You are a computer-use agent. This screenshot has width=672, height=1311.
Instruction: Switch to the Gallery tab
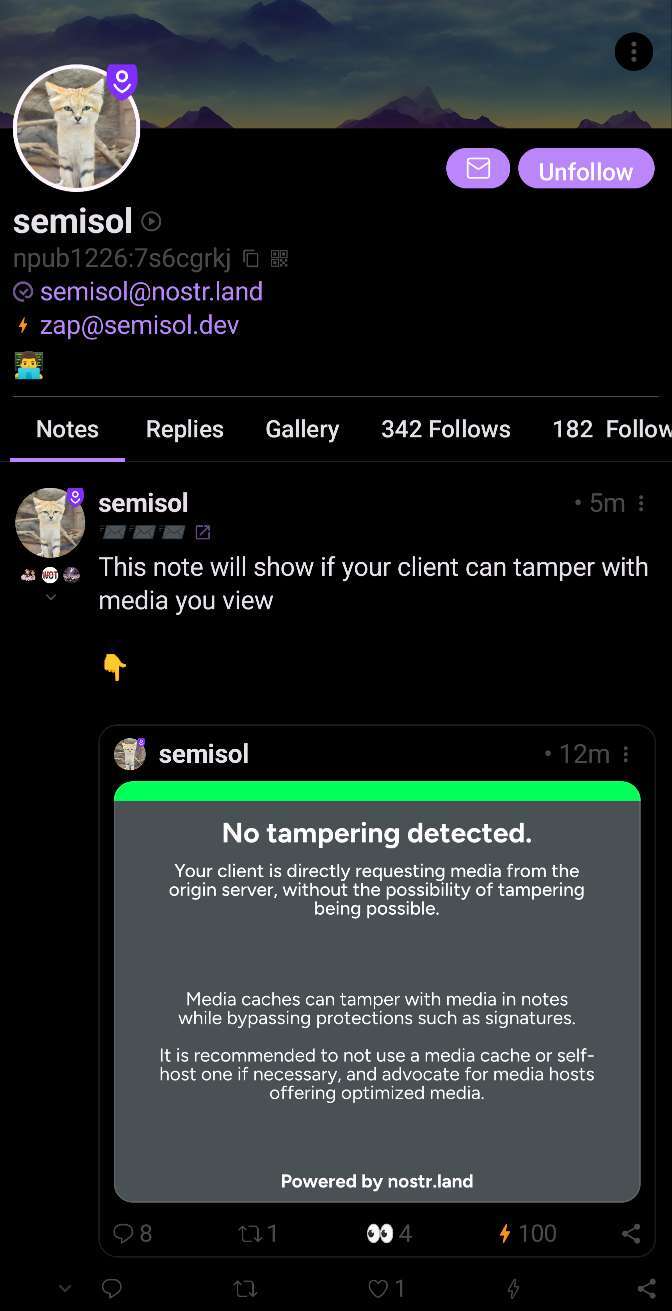302,429
